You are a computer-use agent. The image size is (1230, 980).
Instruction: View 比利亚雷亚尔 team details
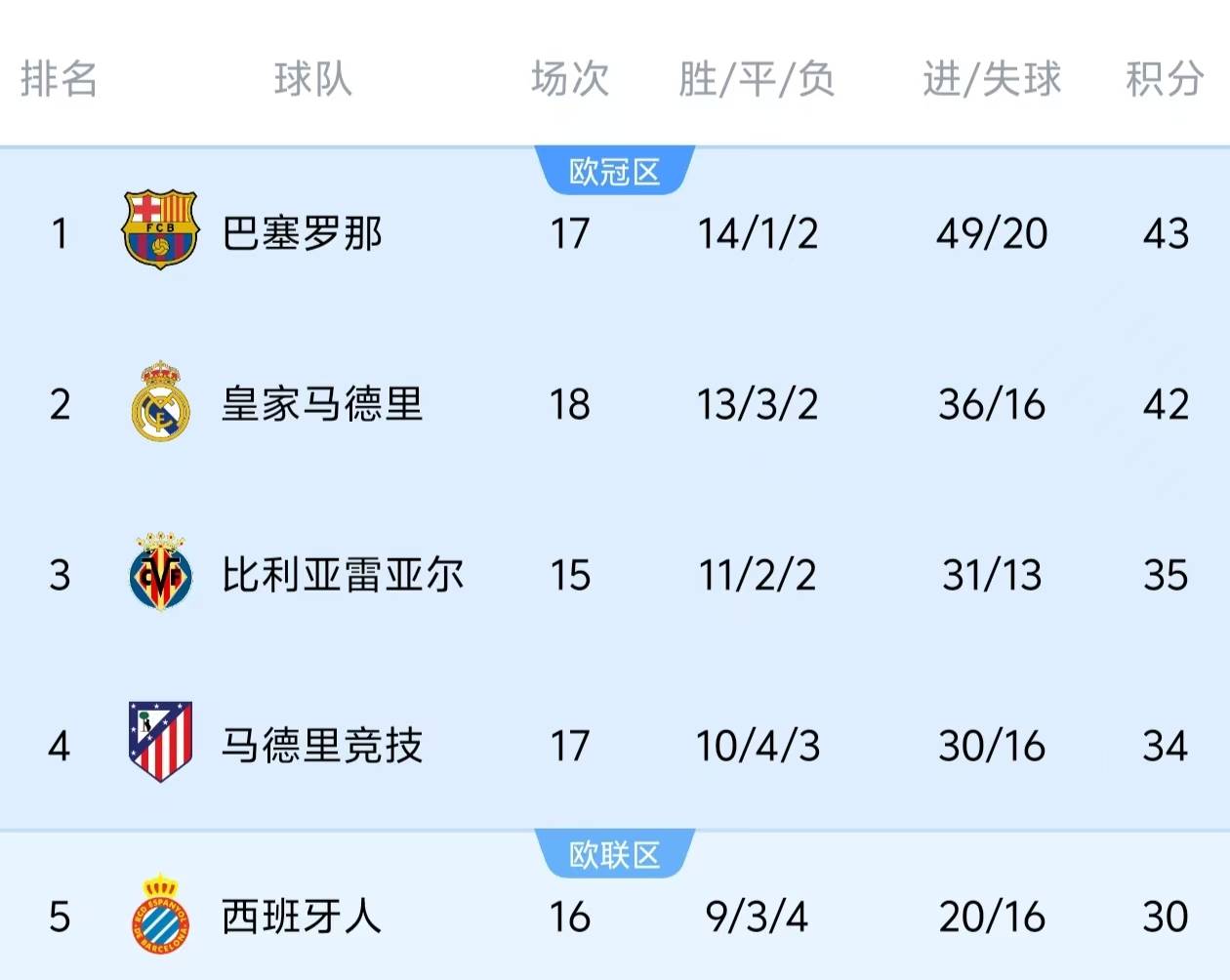point(342,575)
